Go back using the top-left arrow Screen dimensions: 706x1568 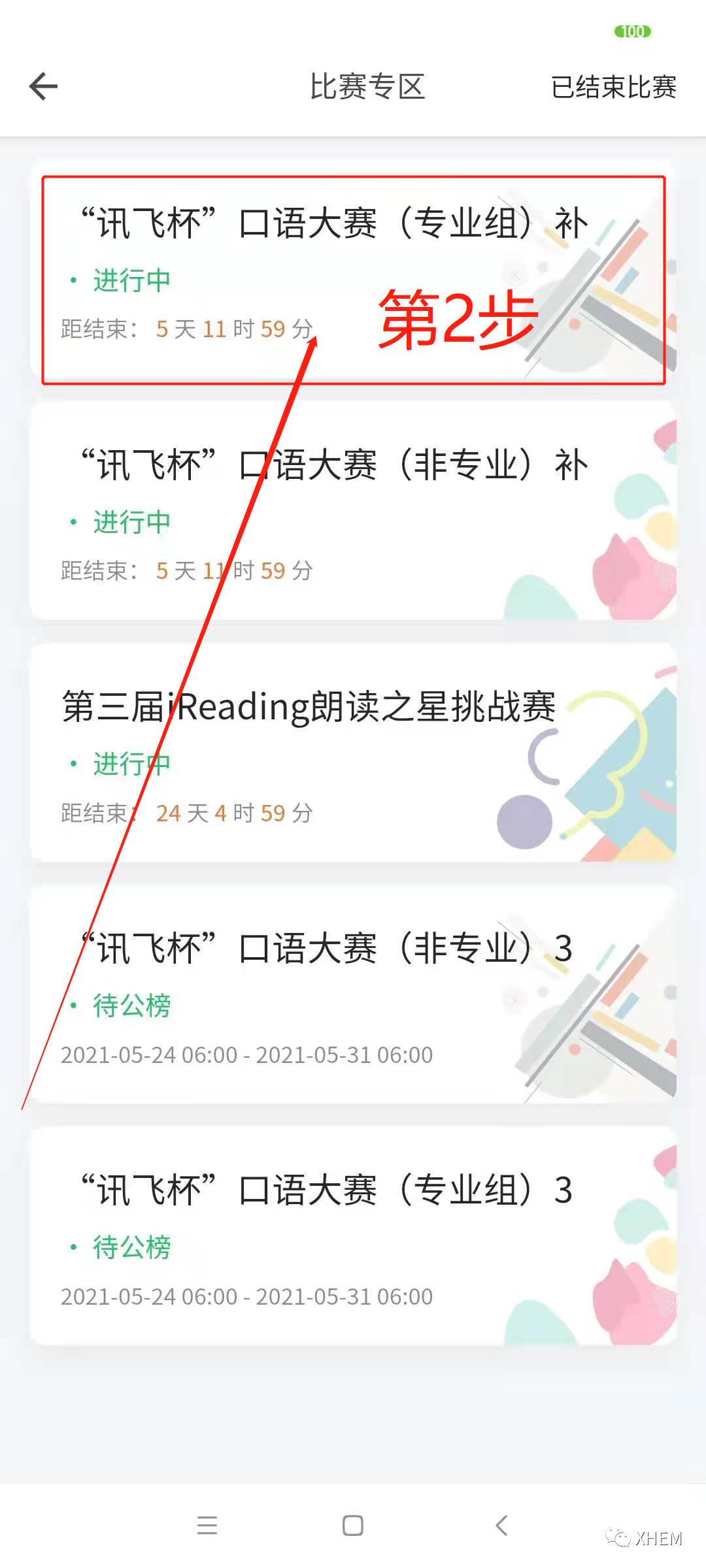click(44, 87)
